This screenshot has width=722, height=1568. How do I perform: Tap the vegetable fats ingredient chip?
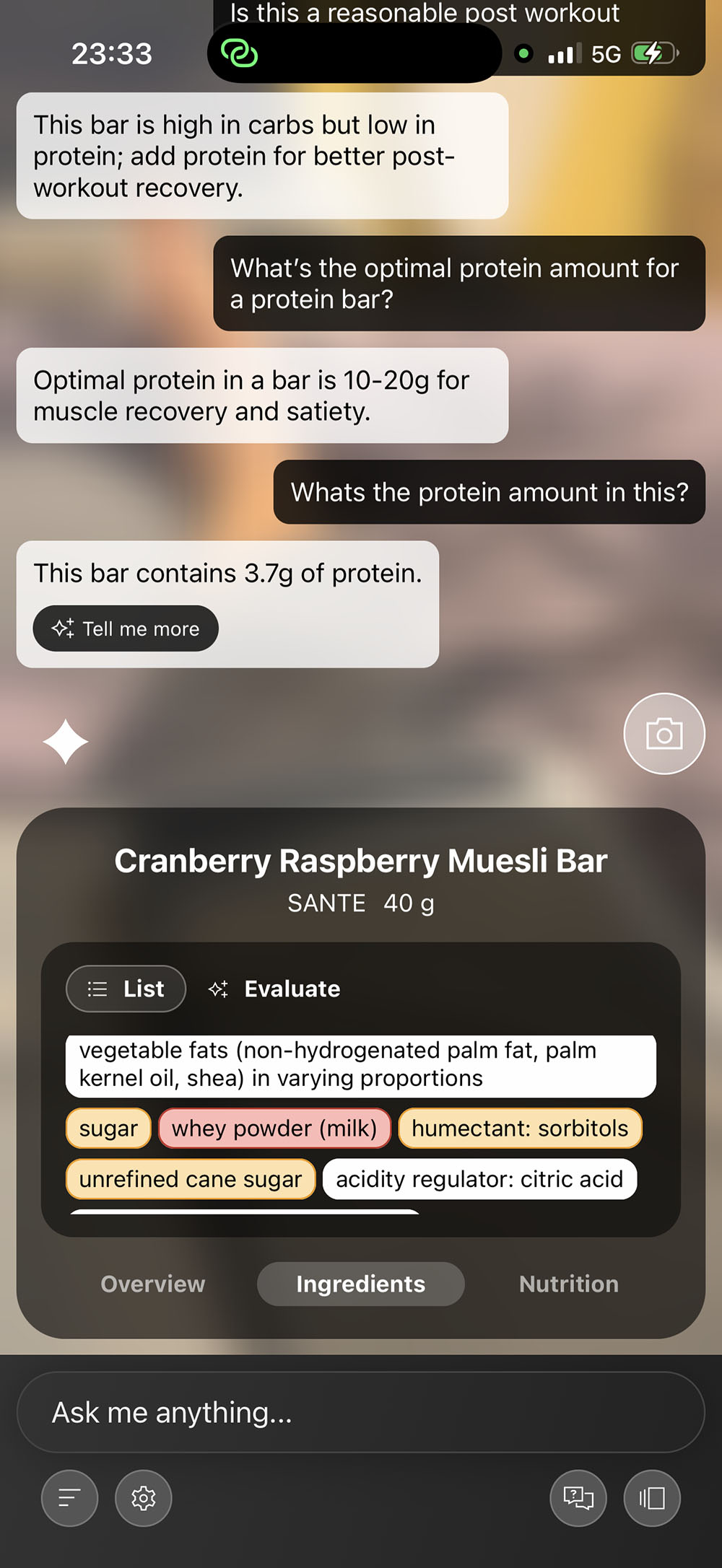(360, 1064)
